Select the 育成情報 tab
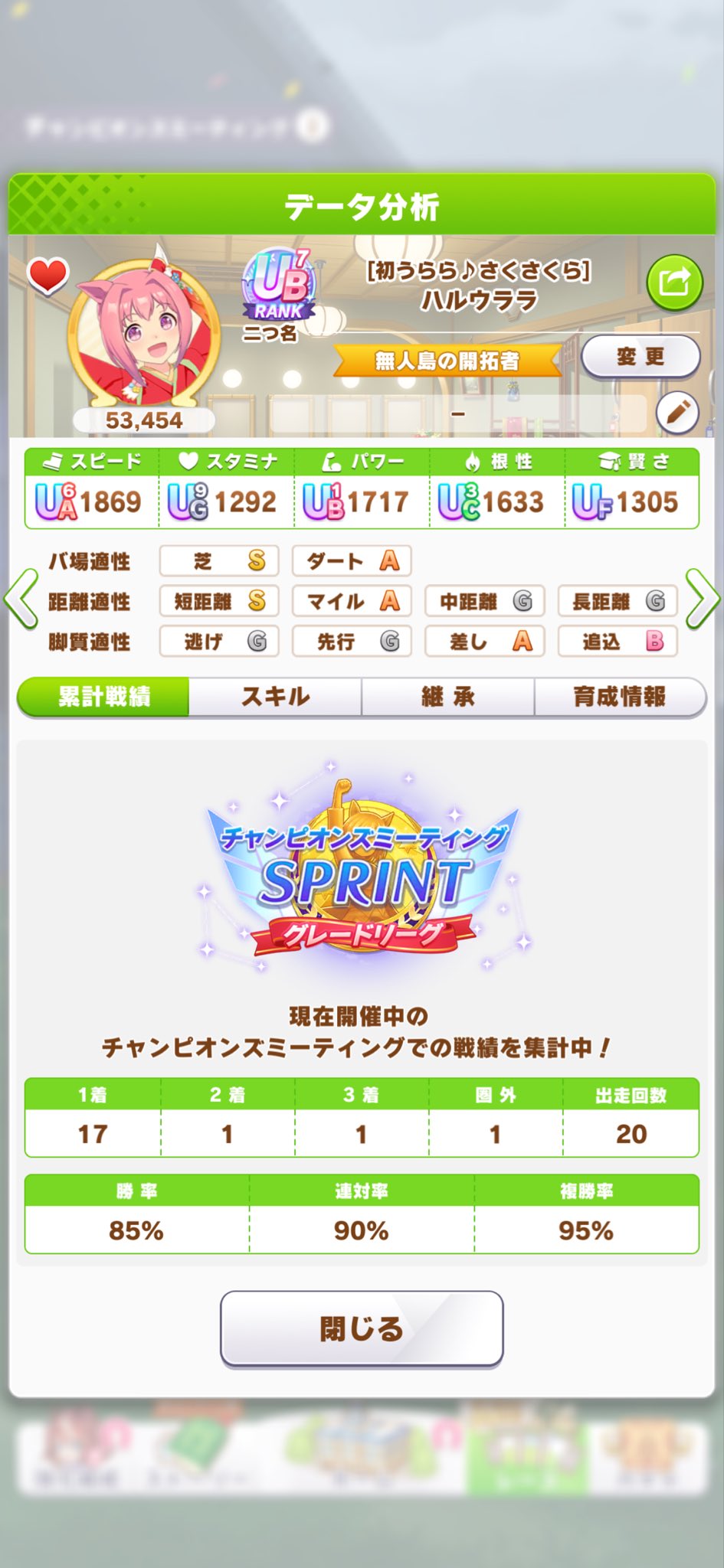Viewport: 724px width, 1568px height. pyautogui.click(x=619, y=697)
